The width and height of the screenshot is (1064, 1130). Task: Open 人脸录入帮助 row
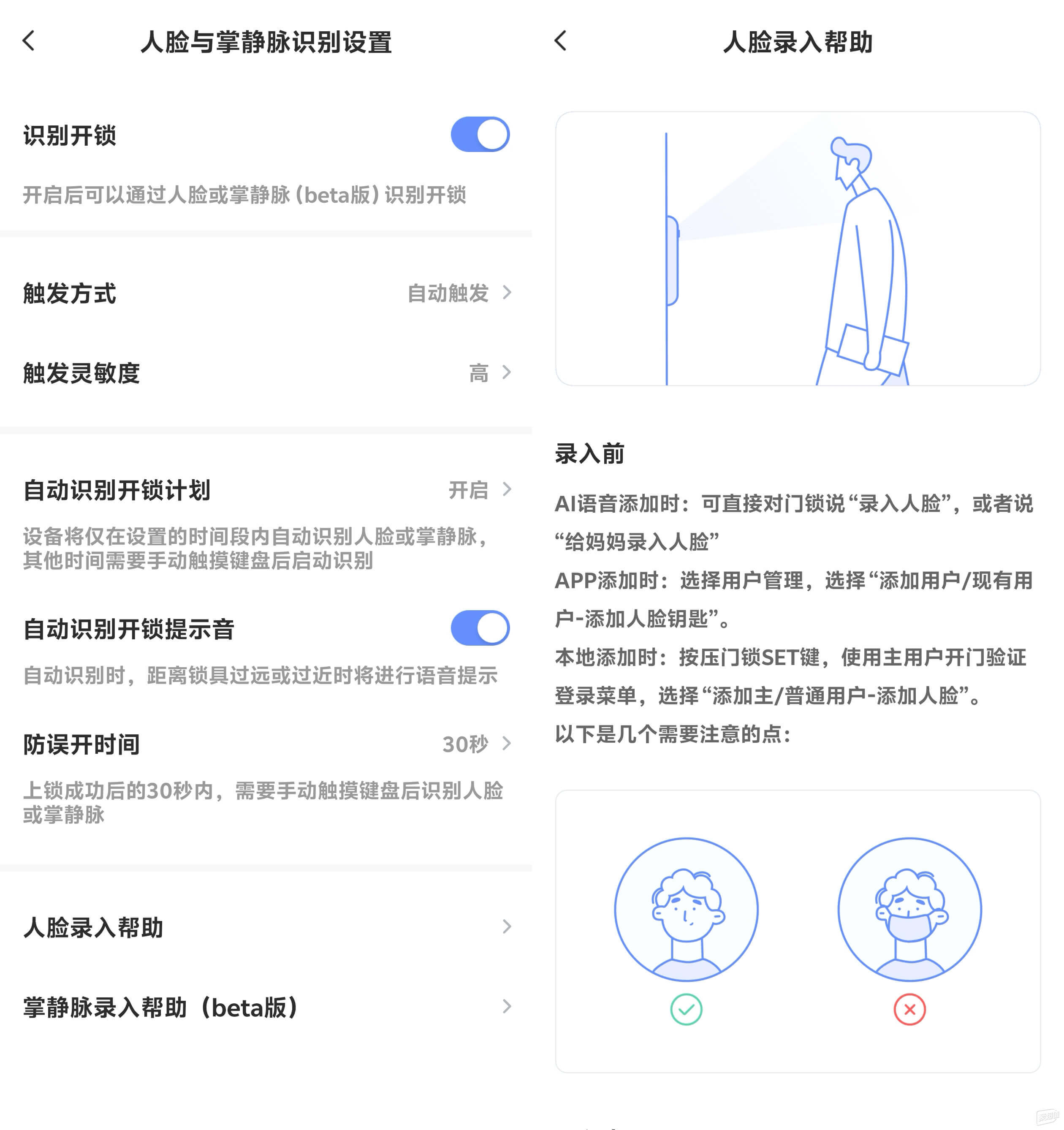266,927
